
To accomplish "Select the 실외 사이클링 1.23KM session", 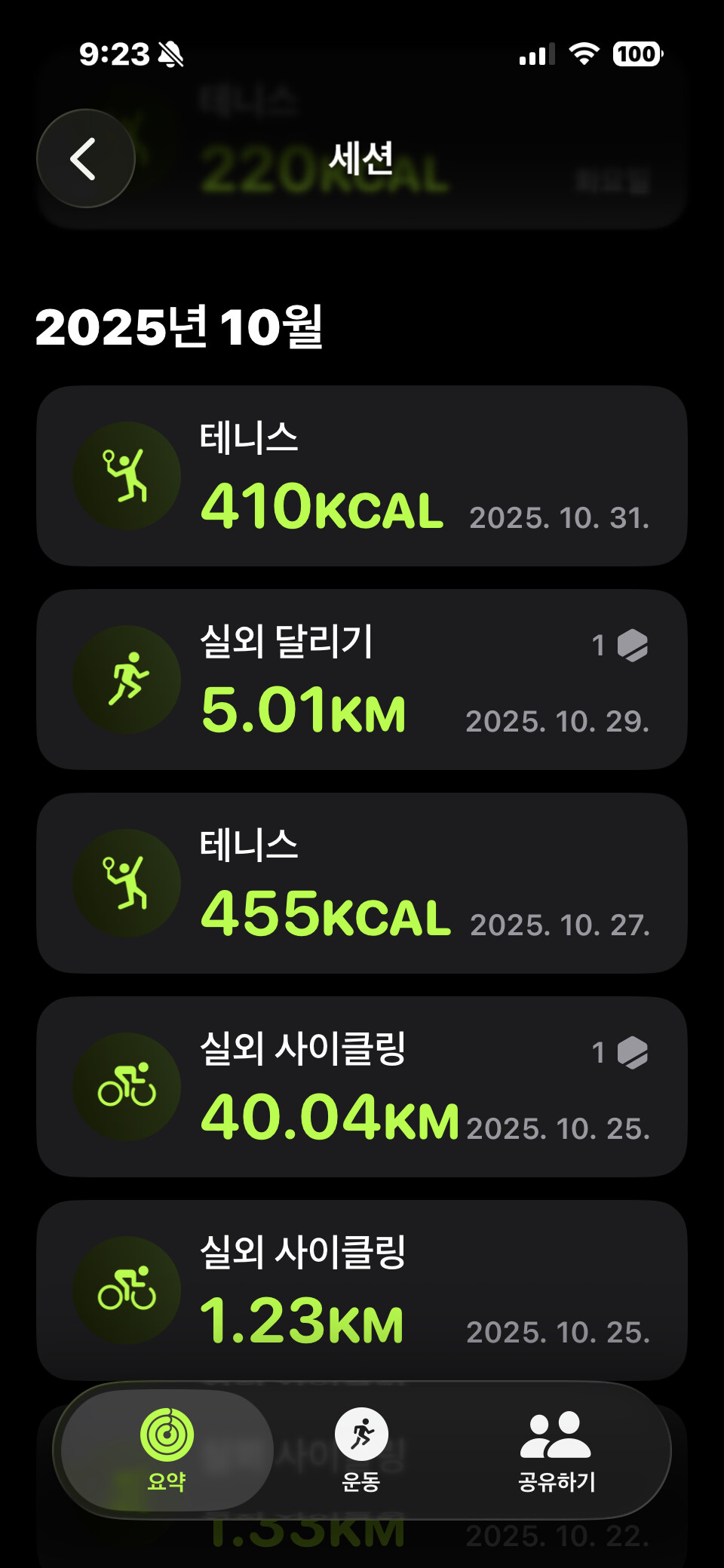I will [x=362, y=1290].
